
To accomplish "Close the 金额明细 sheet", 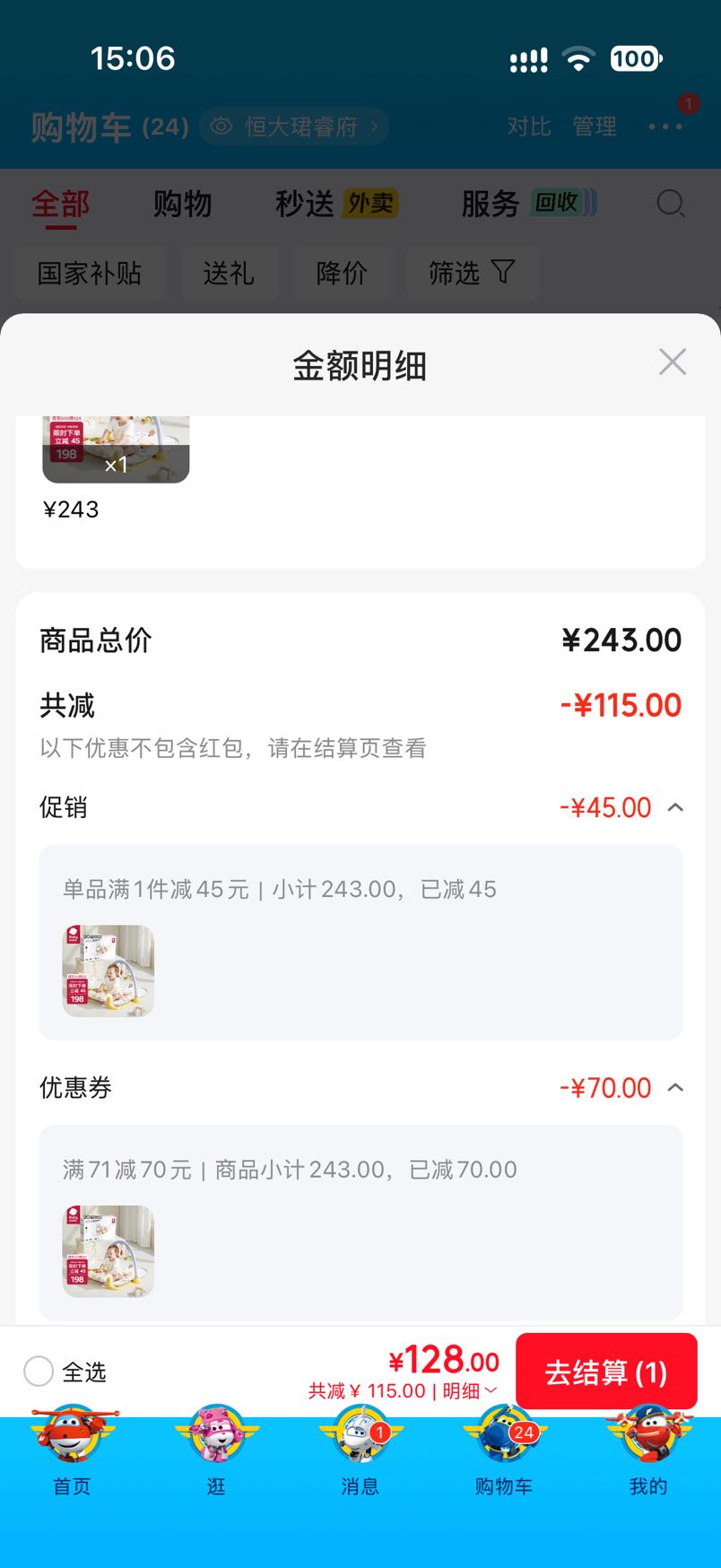I will click(x=673, y=362).
